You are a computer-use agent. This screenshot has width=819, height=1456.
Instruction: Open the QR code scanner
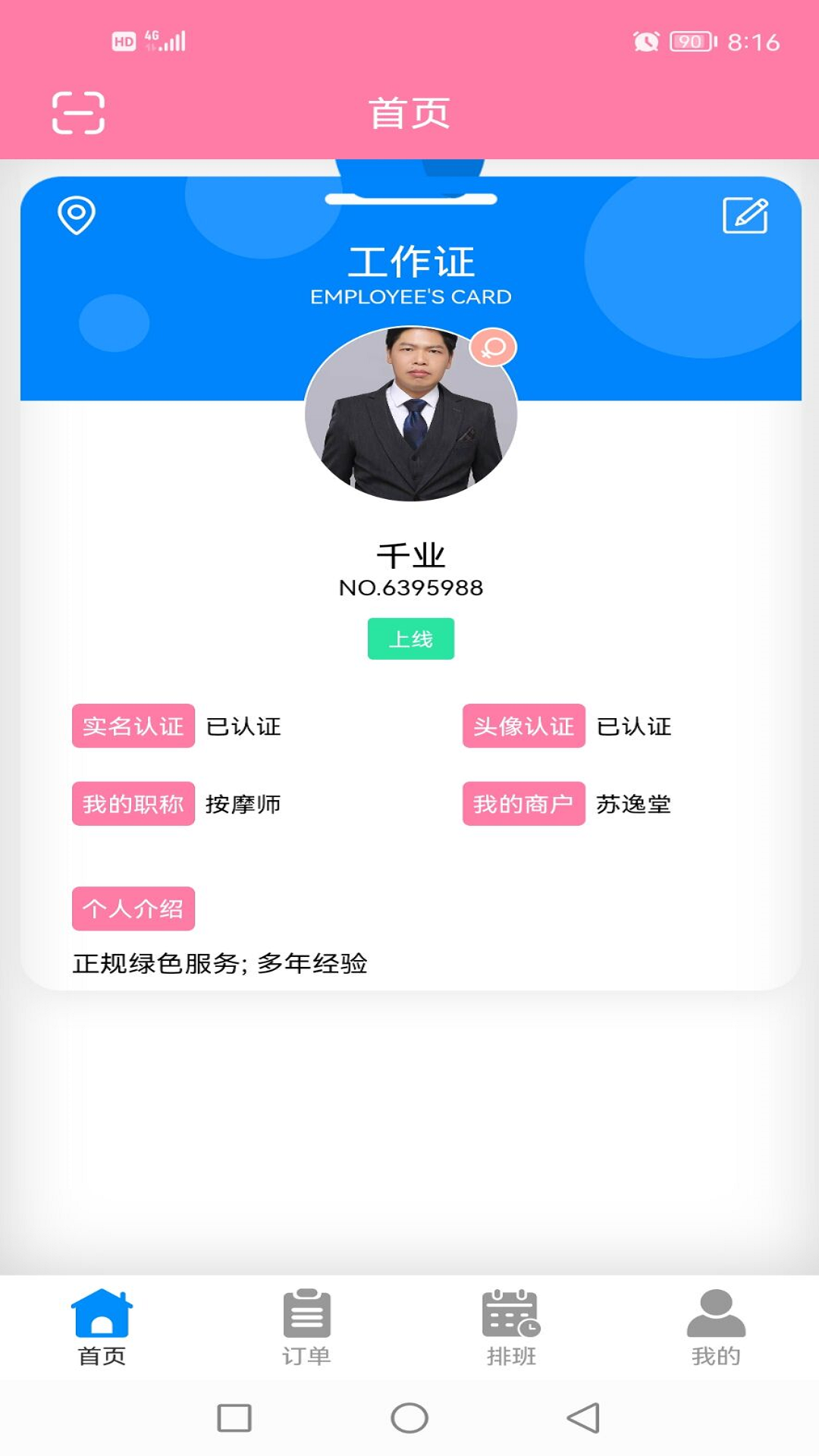click(x=78, y=113)
